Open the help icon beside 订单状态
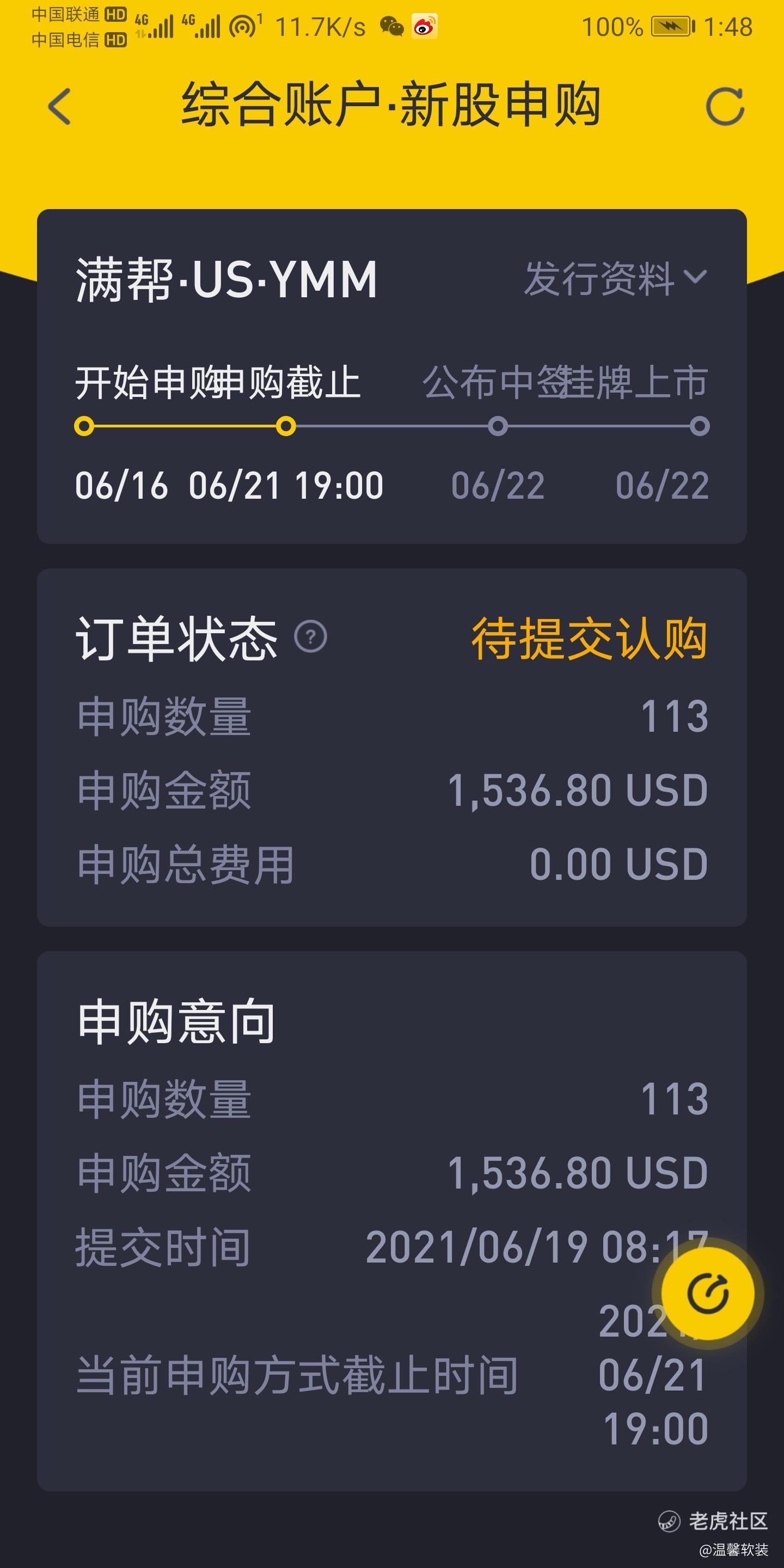Viewport: 784px width, 1568px height. click(310, 638)
